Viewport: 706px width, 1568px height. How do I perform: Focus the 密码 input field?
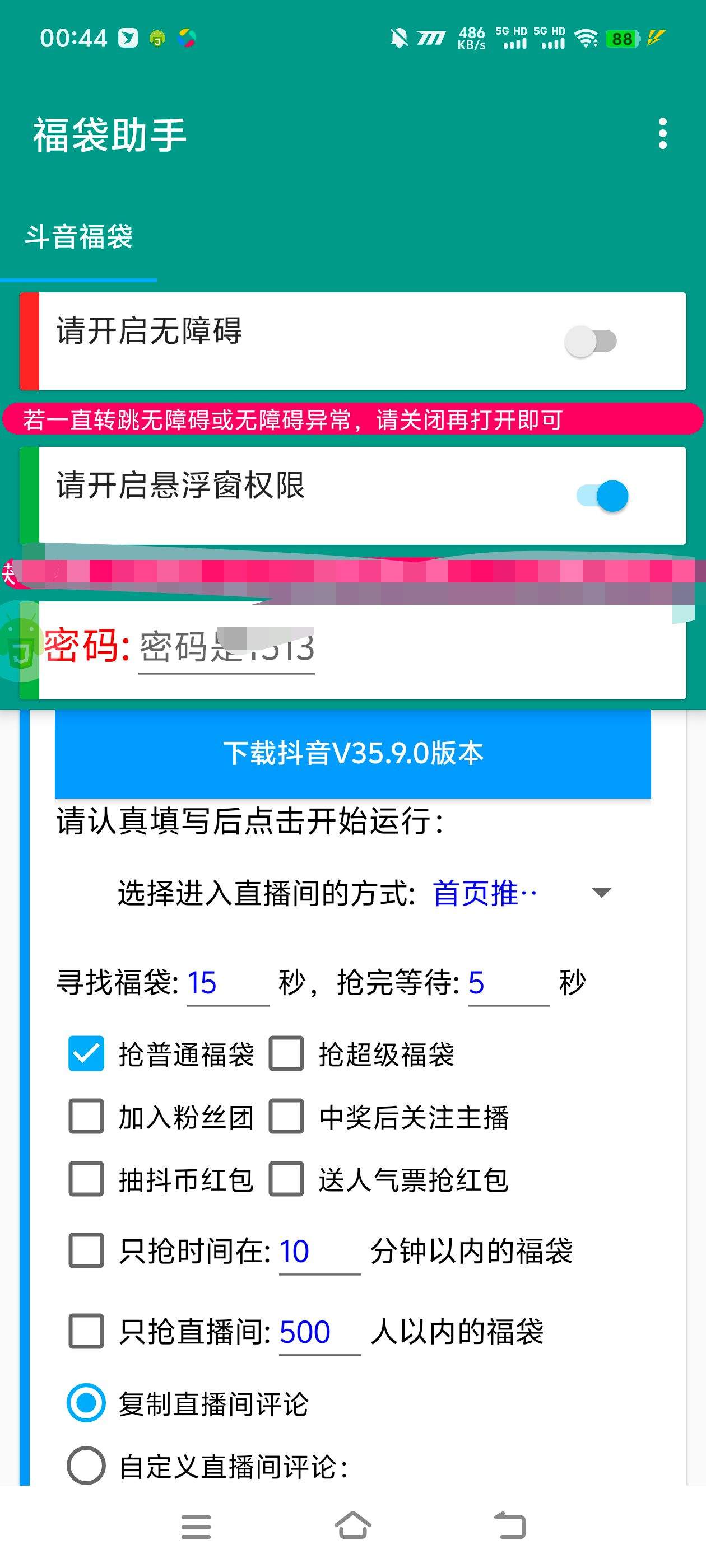(226, 648)
